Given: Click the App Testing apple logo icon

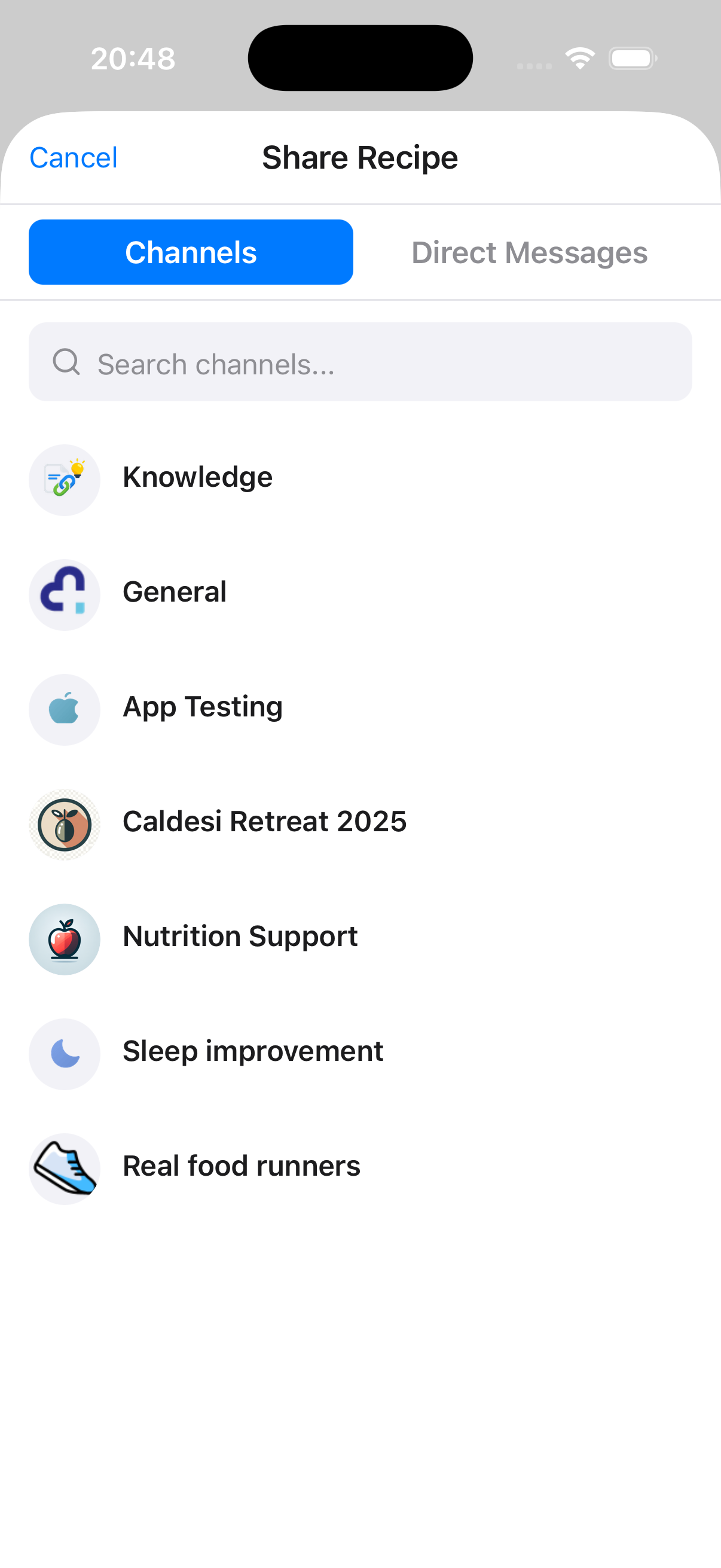Looking at the screenshot, I should (65, 709).
